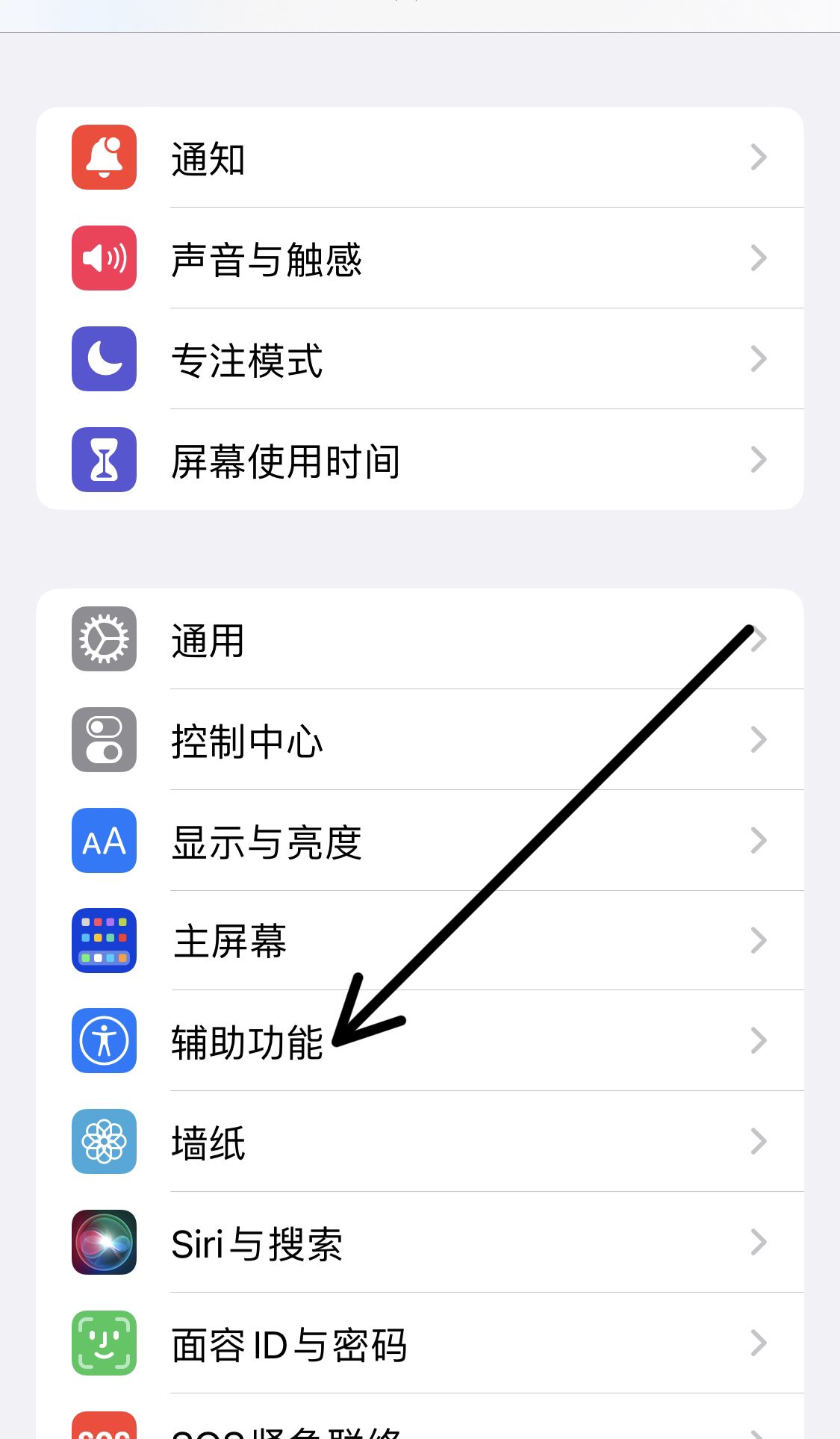Tap the Control Center icon
Image resolution: width=840 pixels, height=1439 pixels.
104,740
